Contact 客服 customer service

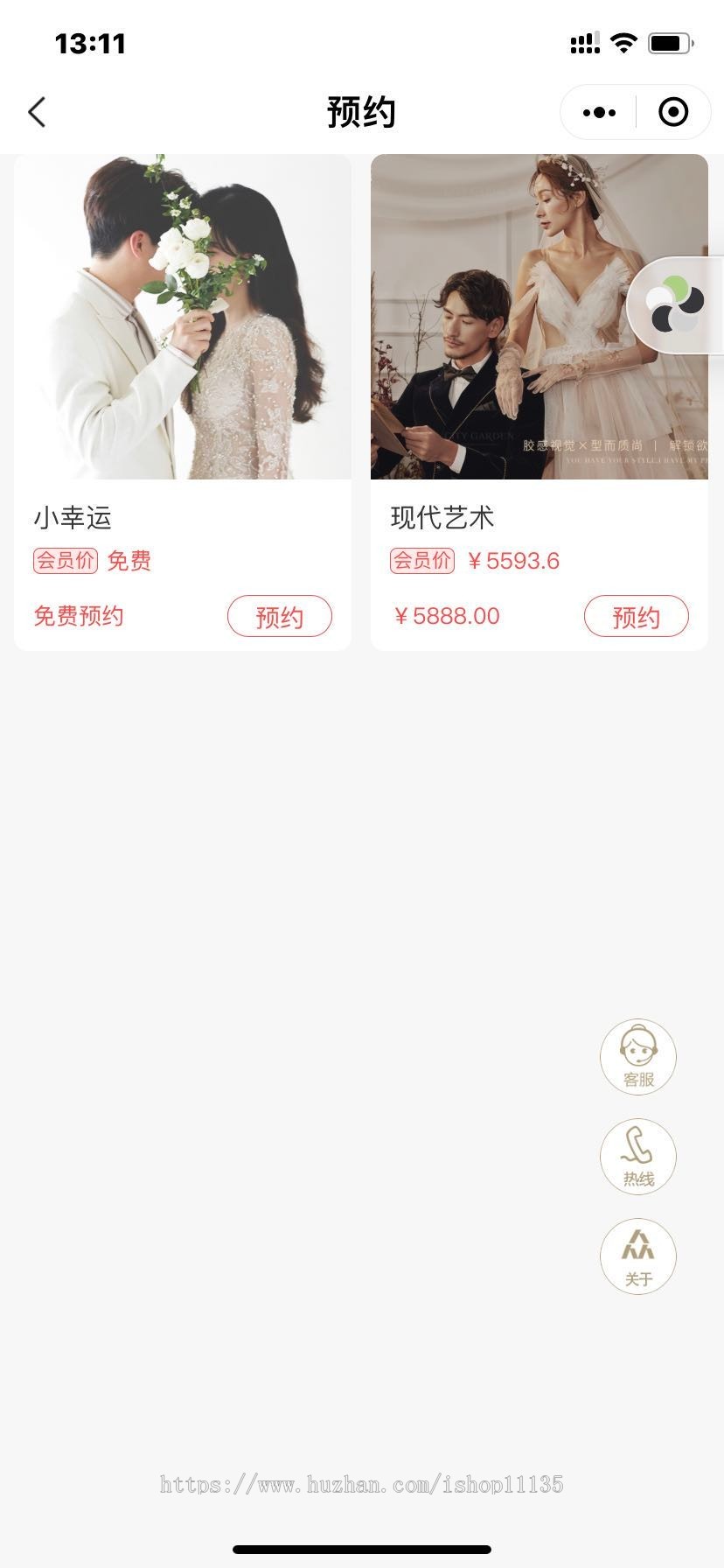tap(638, 1056)
